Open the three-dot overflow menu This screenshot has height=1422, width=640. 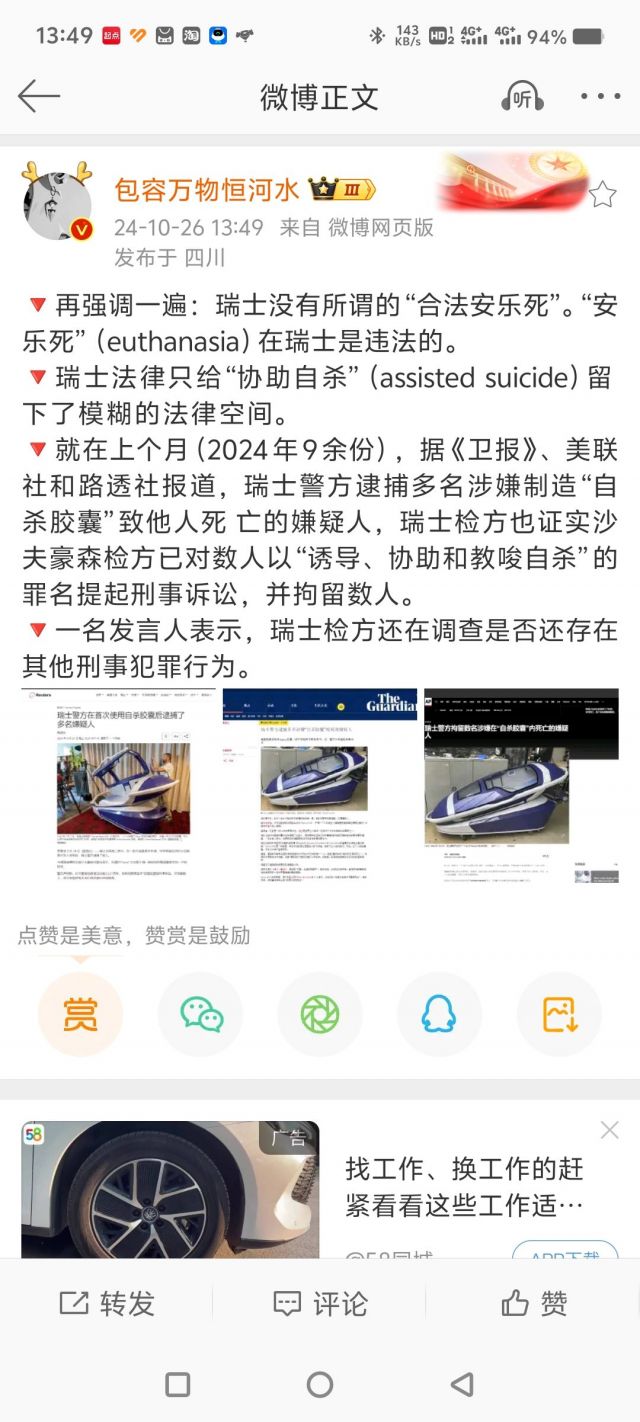coord(600,97)
